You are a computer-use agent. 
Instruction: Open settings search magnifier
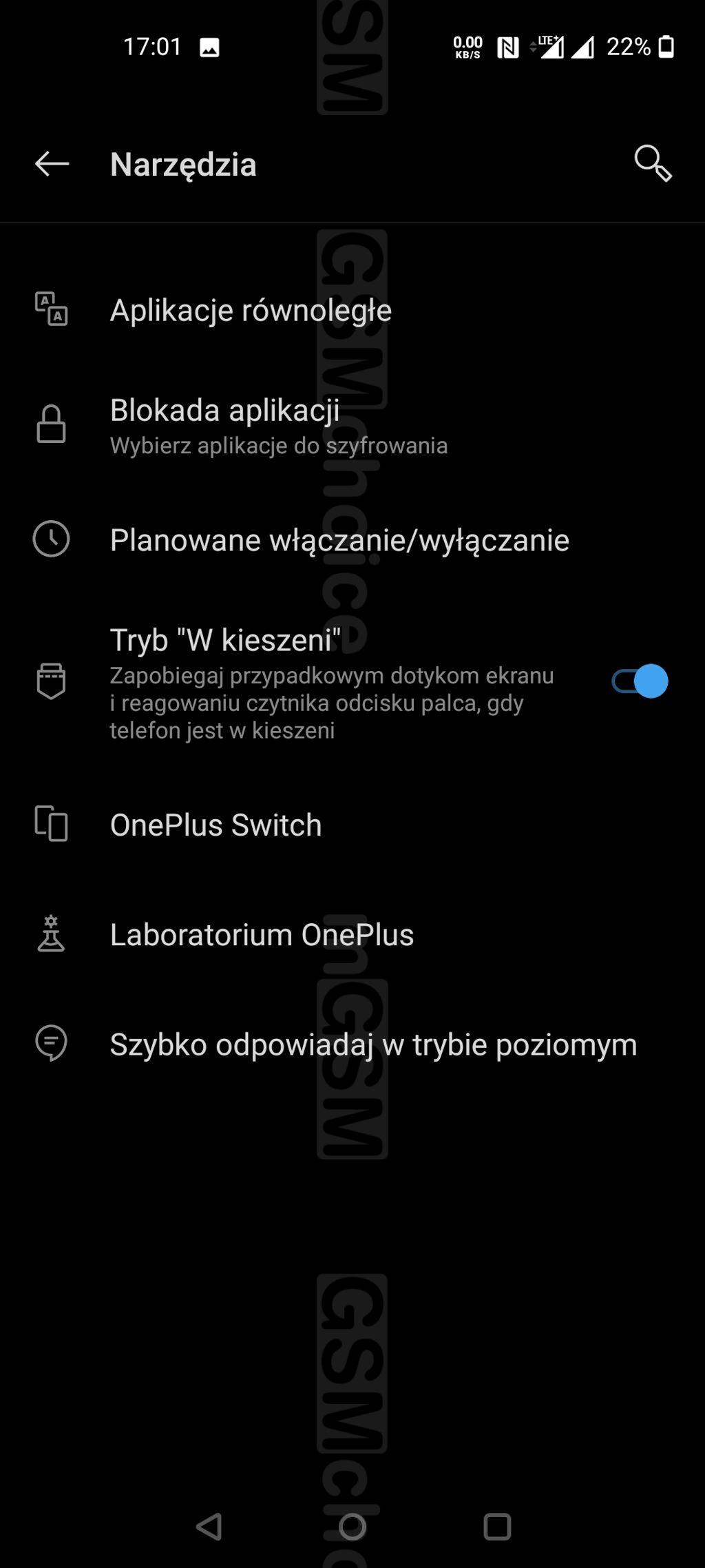point(652,164)
